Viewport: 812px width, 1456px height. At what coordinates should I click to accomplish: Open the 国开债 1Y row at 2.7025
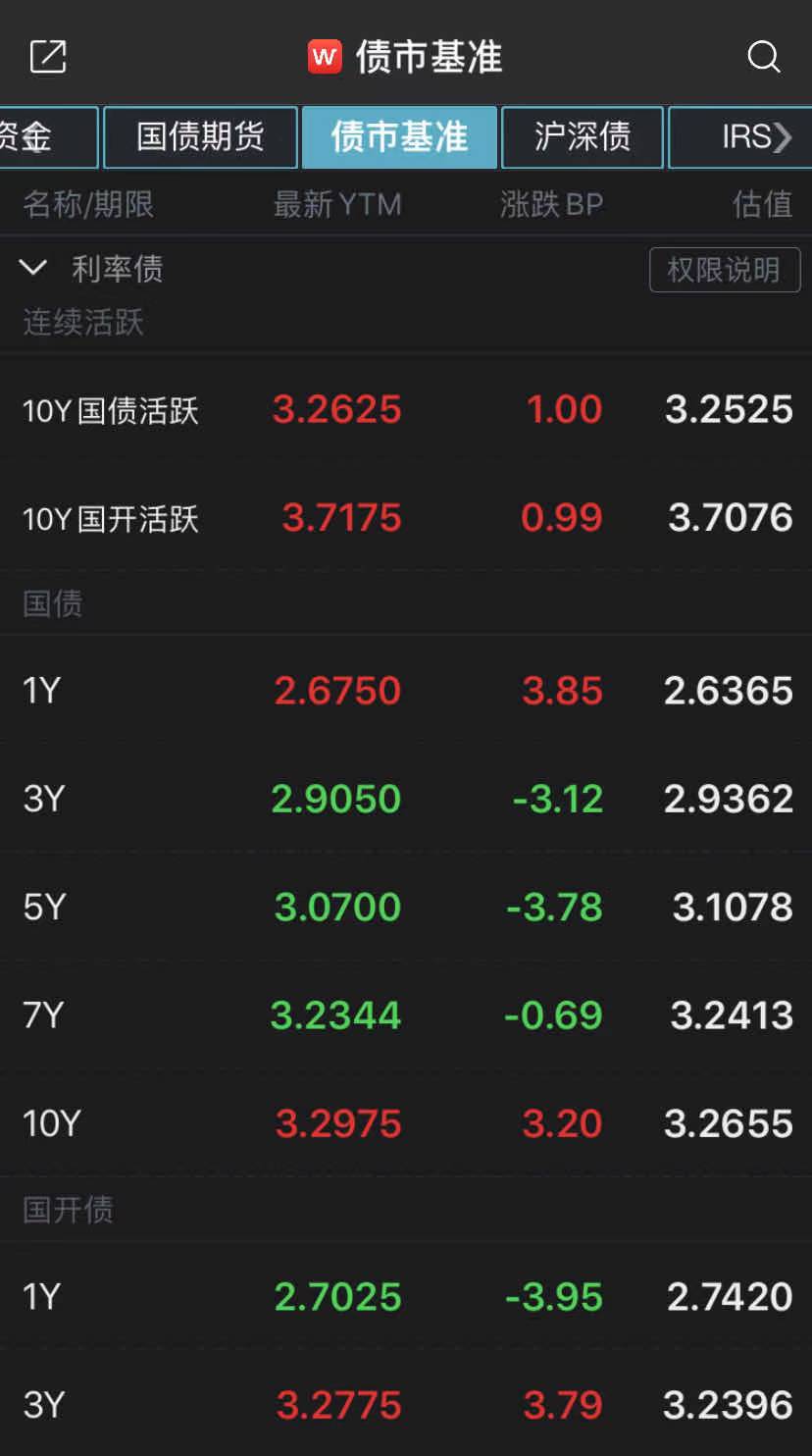coord(406,1296)
